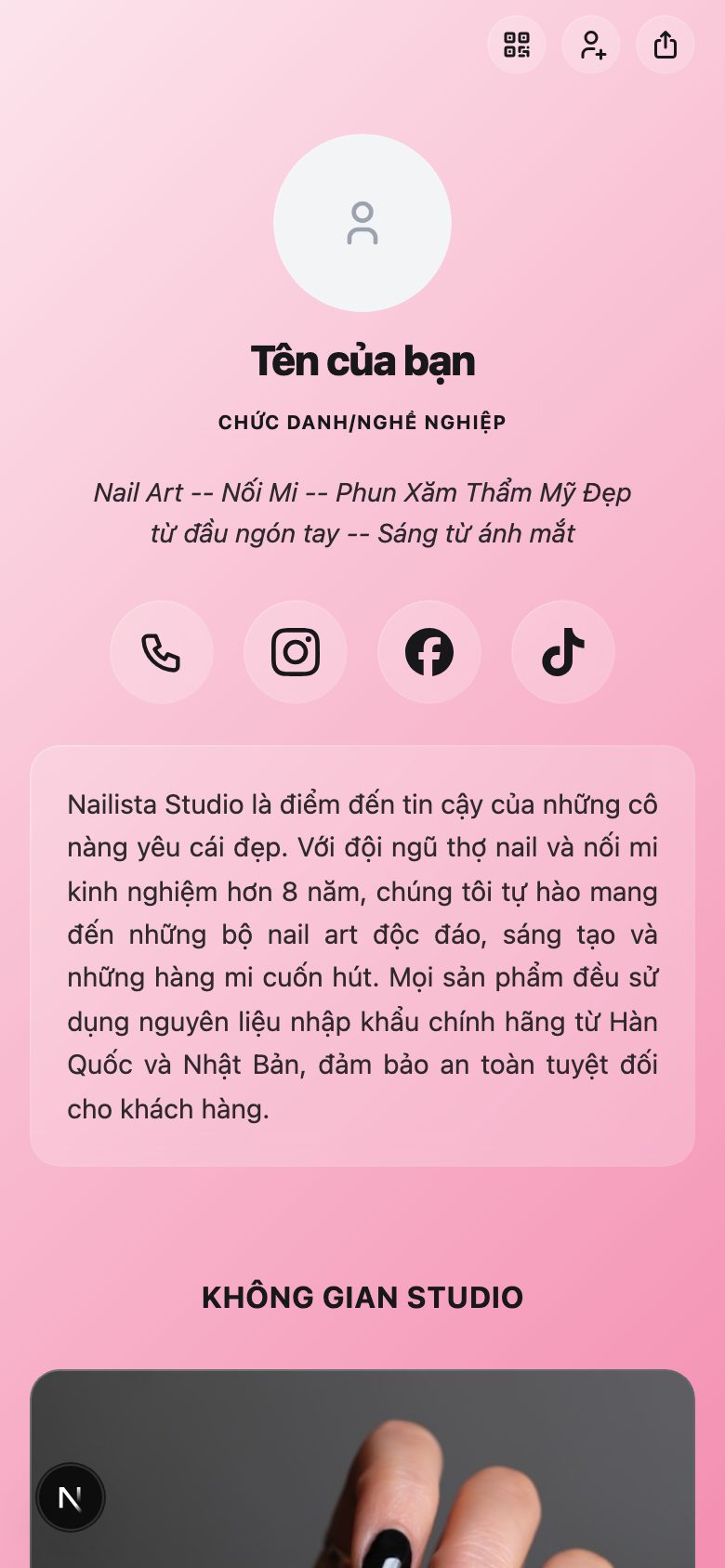Viewport: 725px width, 1568px height.
Task: Tap the phone call icon
Action: (161, 652)
